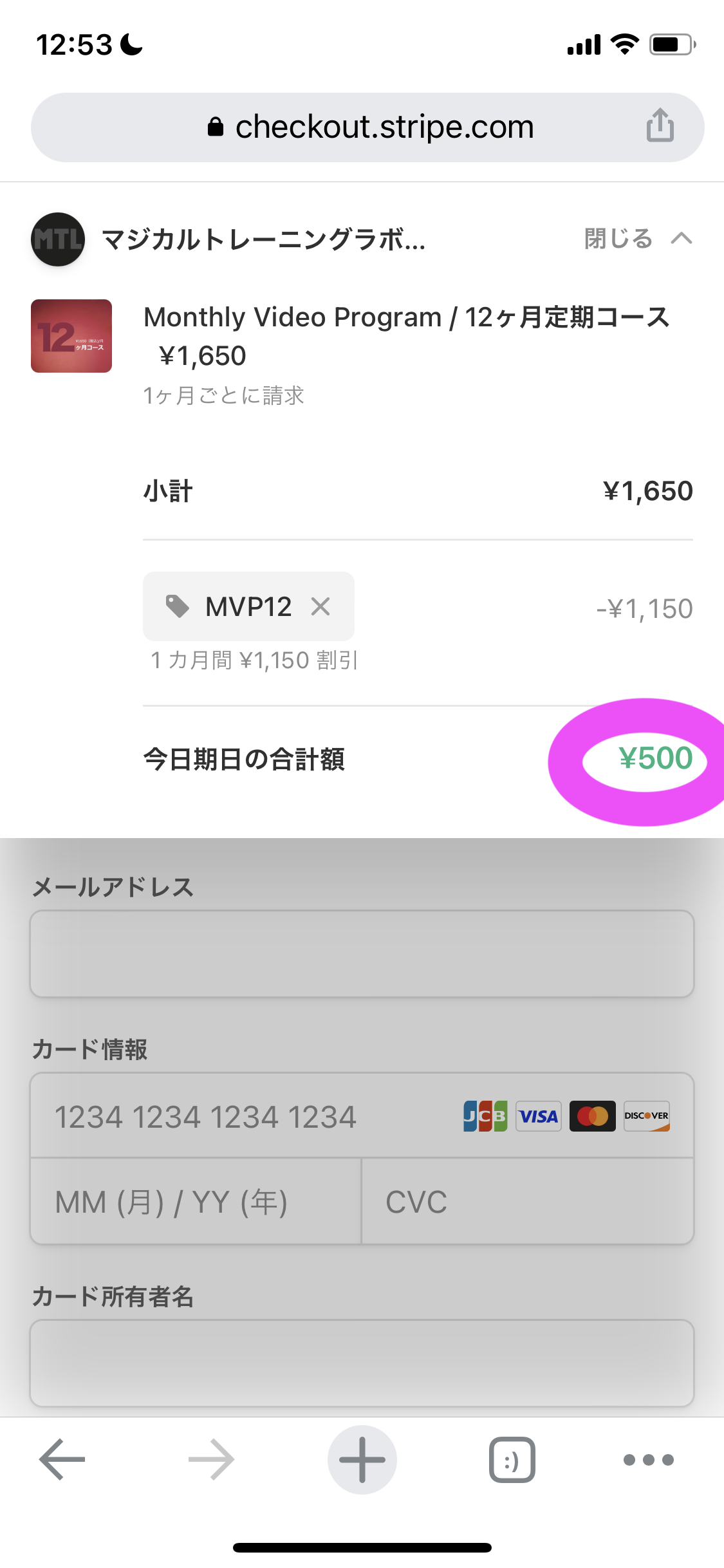Focus the カード所有者名 name field
This screenshot has height=1568, width=724.
pos(362,1363)
